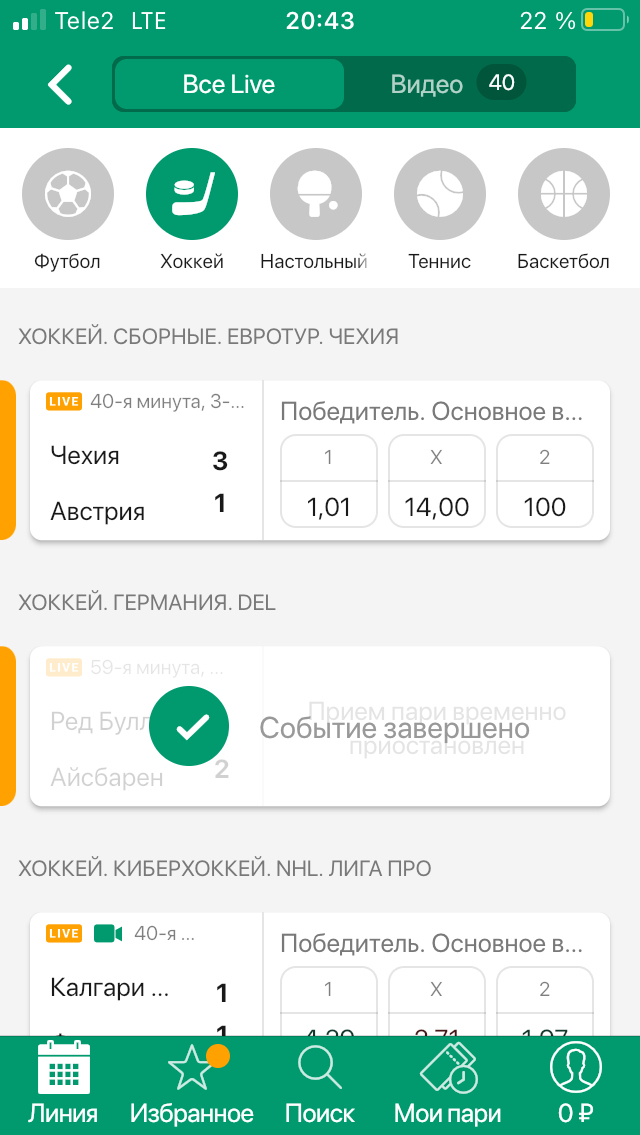Open the Поиск tab
The width and height of the screenshot is (640, 1135).
coord(320,1084)
